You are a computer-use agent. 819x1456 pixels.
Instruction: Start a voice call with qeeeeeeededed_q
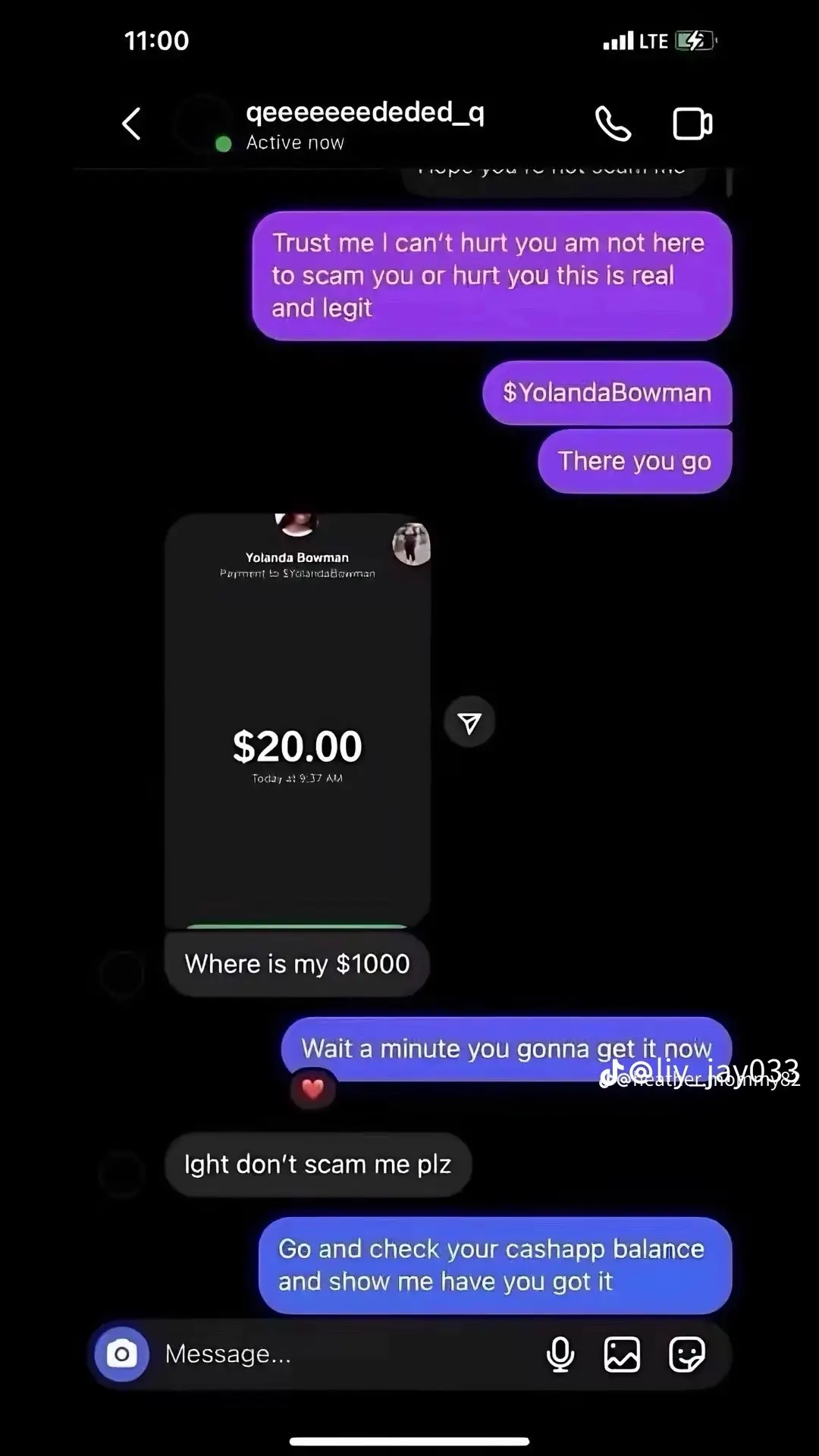[x=613, y=124]
